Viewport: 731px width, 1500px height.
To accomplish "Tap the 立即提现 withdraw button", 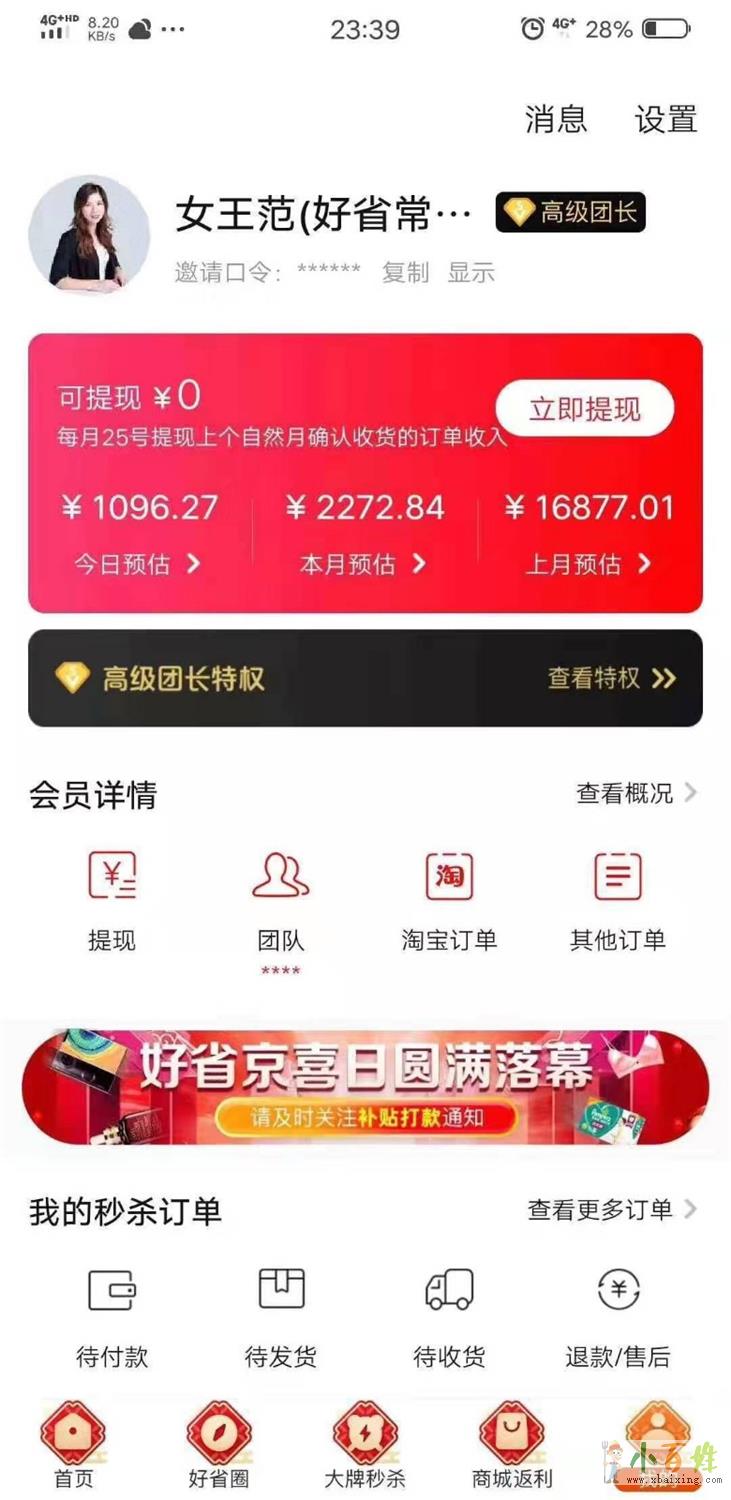I will tap(585, 409).
